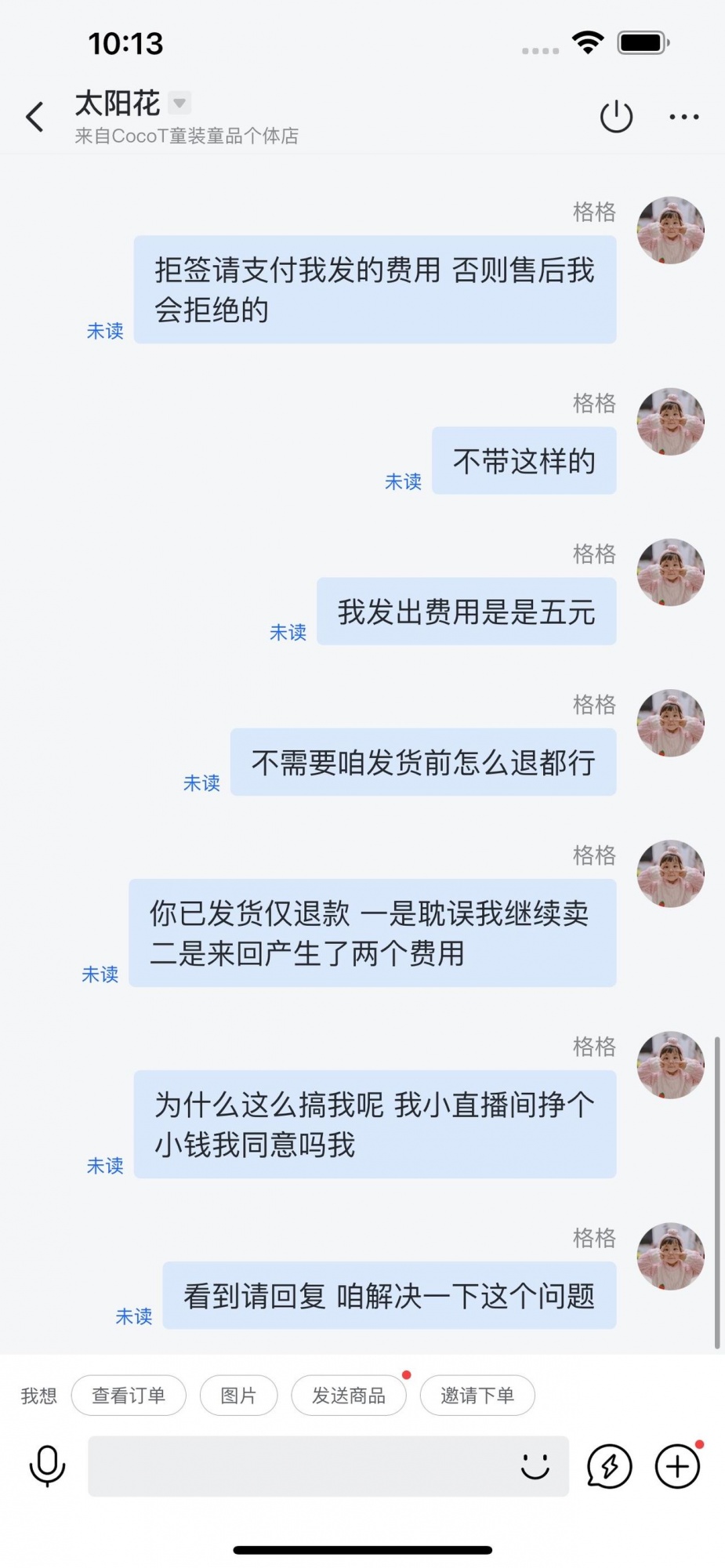The width and height of the screenshot is (725, 1568).
Task: Choose the 邀请下单 chip
Action: coord(477,1396)
